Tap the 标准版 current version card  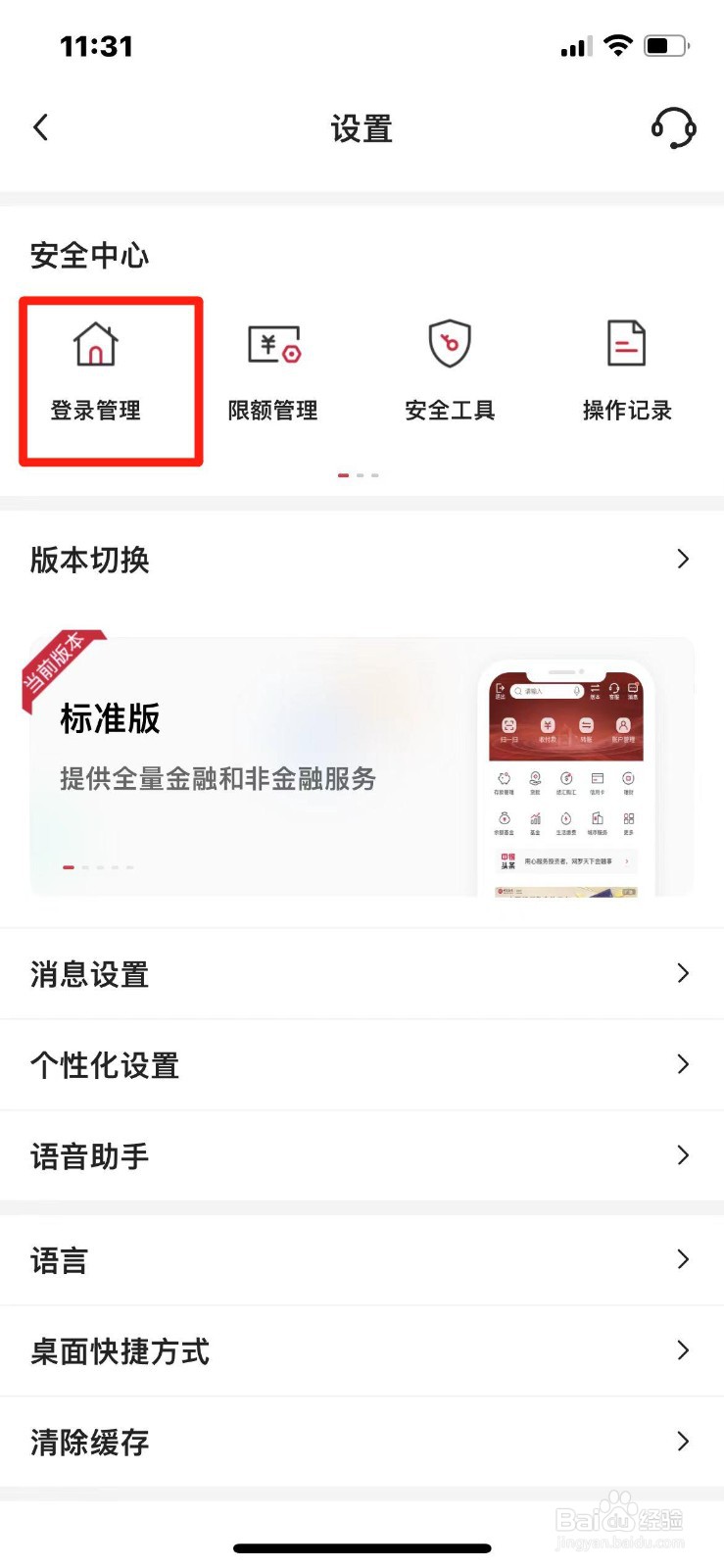click(245, 764)
